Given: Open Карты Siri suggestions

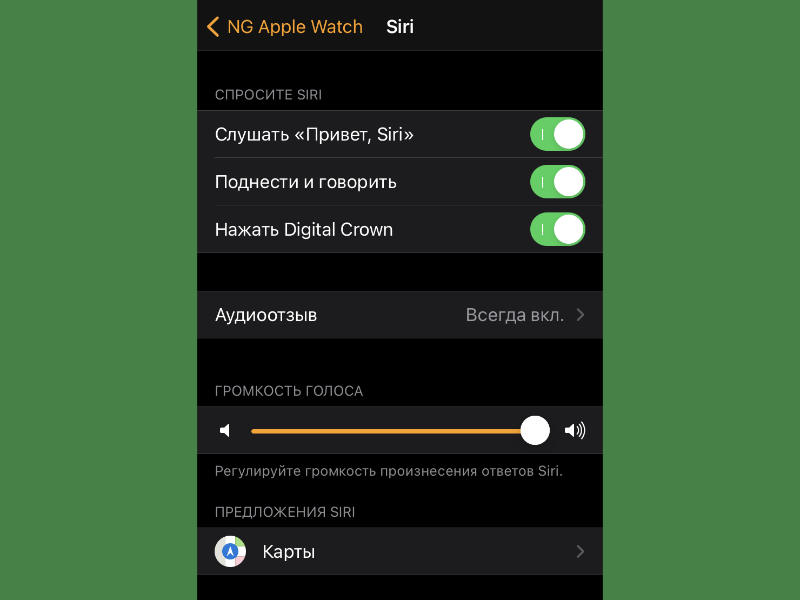Looking at the screenshot, I should (400, 551).
